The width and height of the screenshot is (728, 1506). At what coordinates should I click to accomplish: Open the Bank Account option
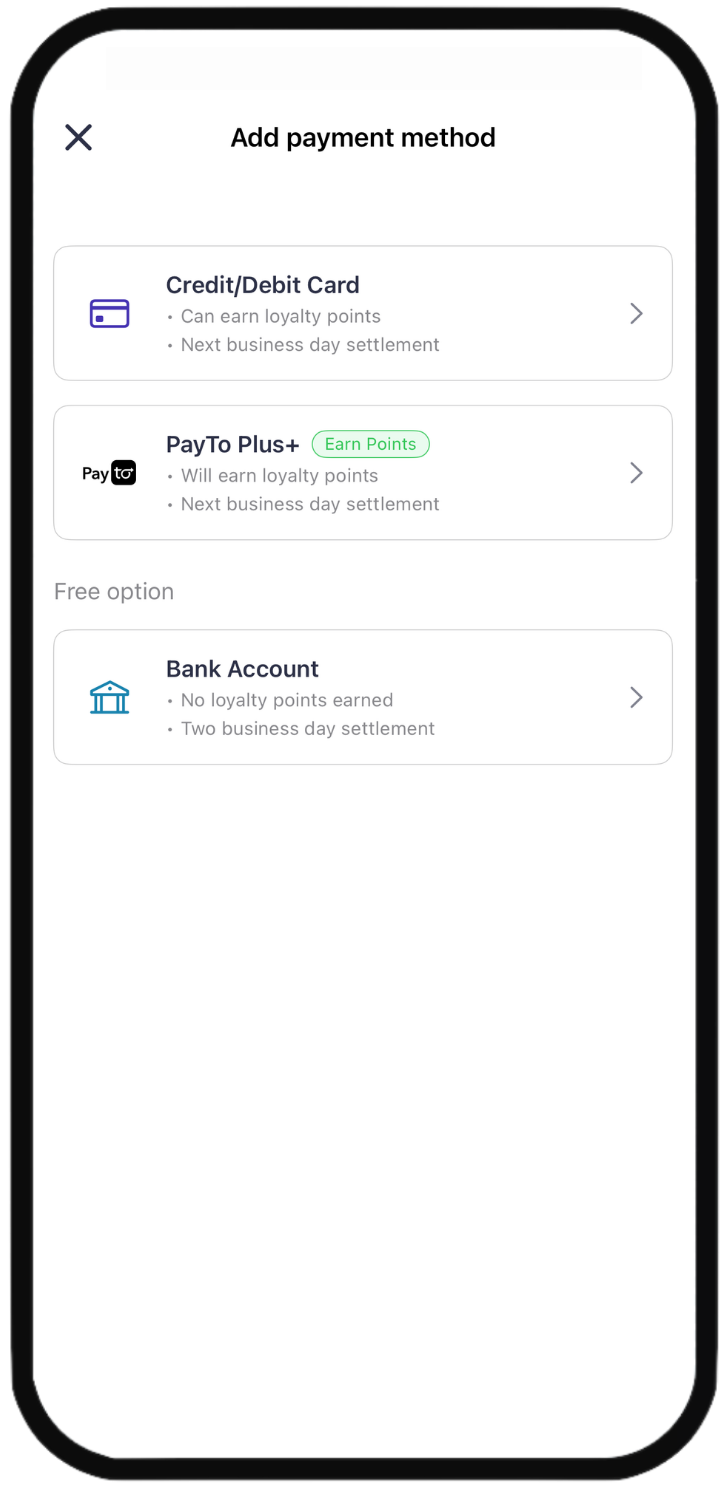click(363, 697)
